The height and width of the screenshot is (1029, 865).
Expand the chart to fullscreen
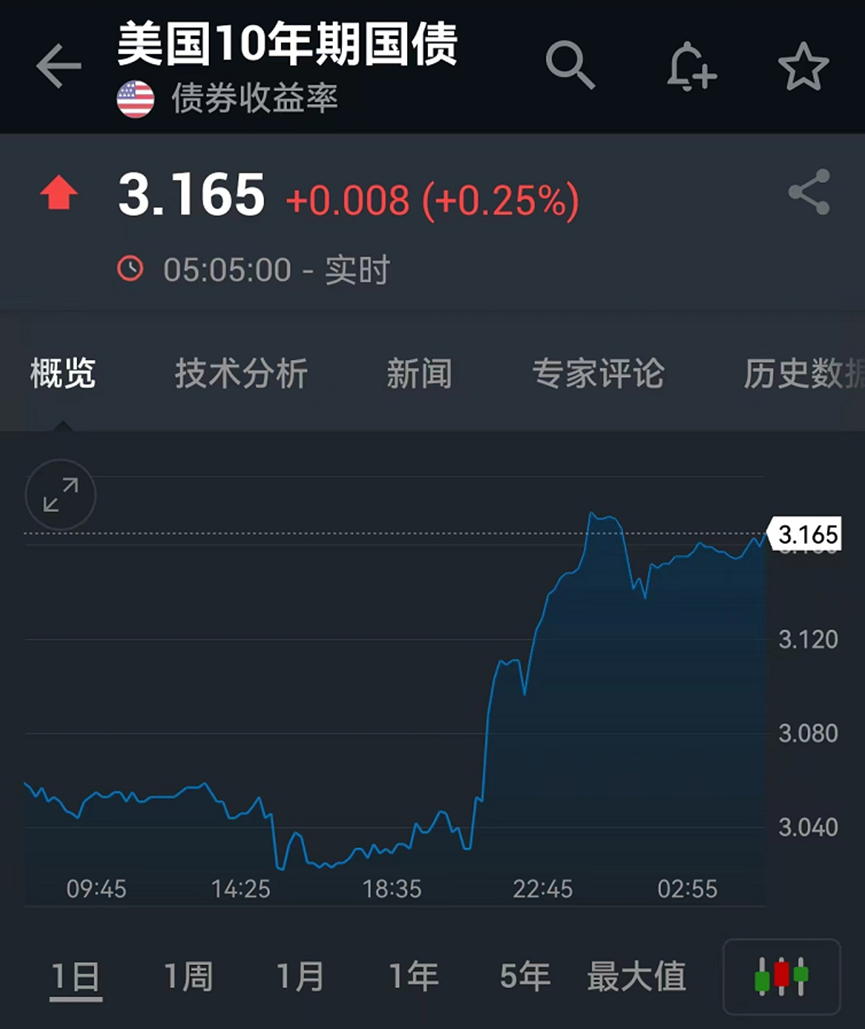pos(60,494)
